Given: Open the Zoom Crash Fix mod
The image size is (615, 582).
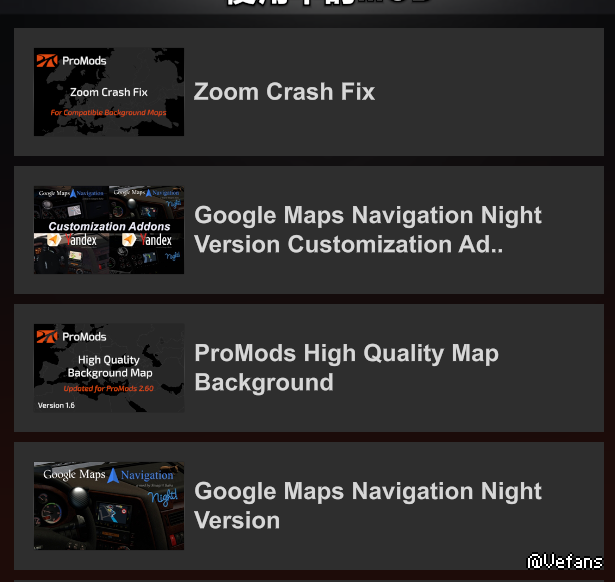Looking at the screenshot, I should pyautogui.click(x=285, y=92).
